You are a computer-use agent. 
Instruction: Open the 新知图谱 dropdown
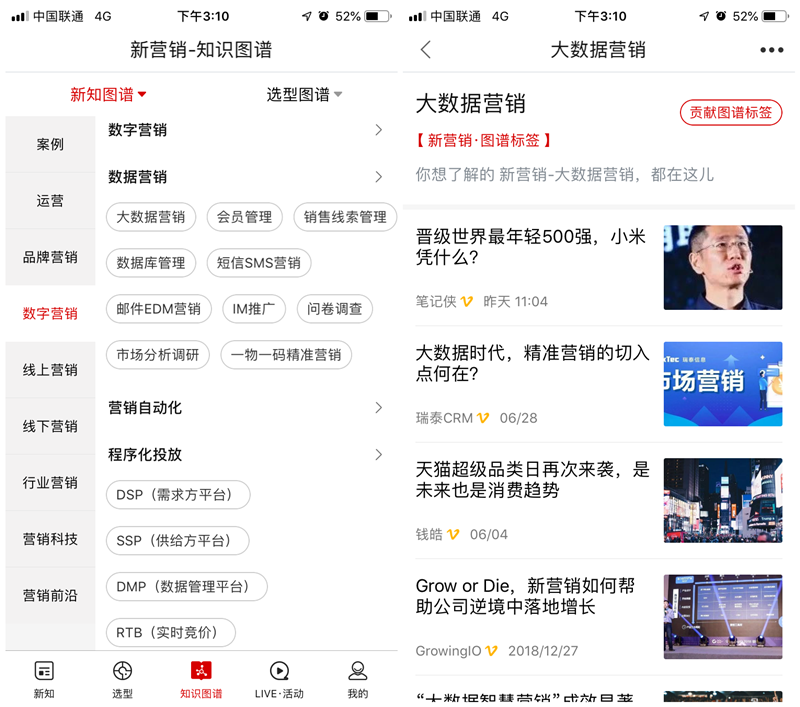coord(108,95)
